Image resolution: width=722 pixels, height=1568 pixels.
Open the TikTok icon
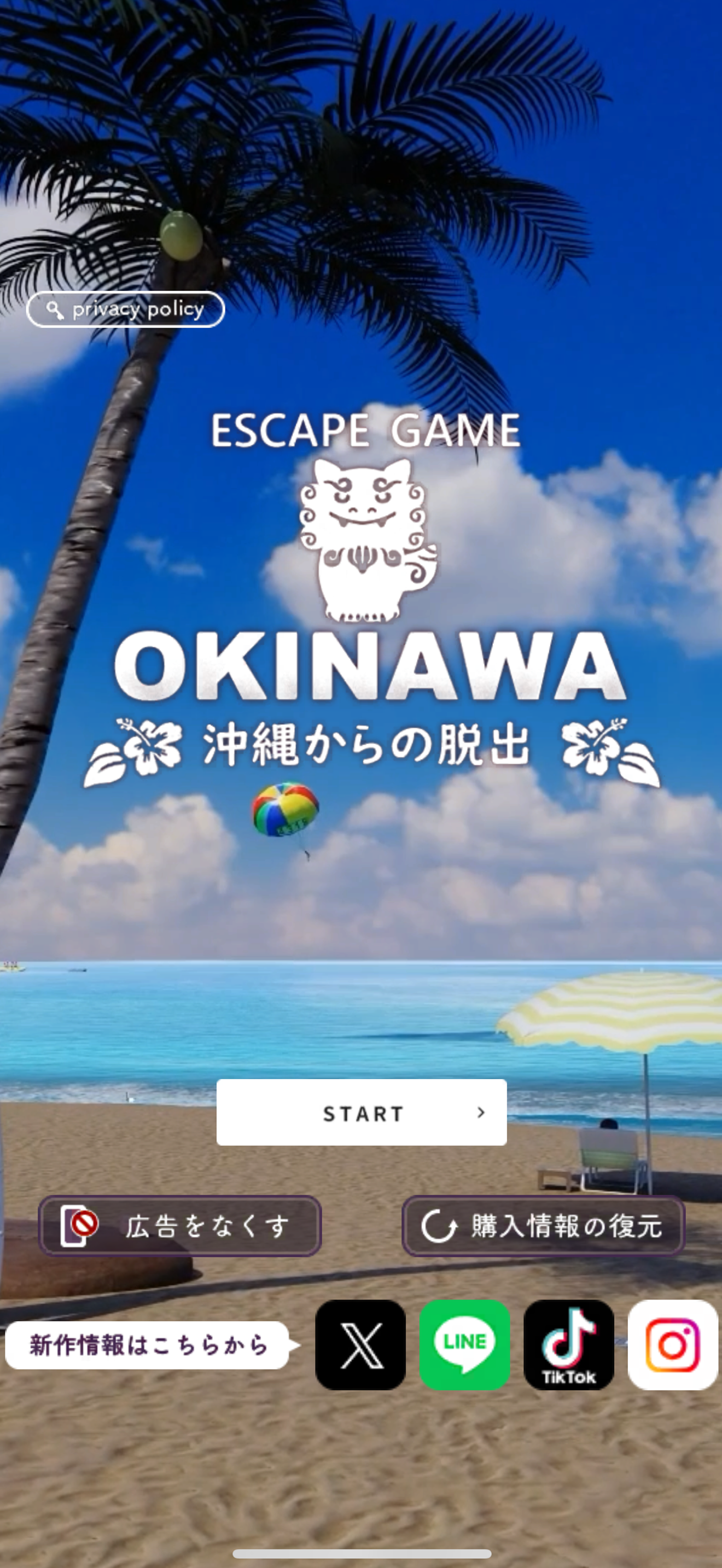click(569, 1345)
